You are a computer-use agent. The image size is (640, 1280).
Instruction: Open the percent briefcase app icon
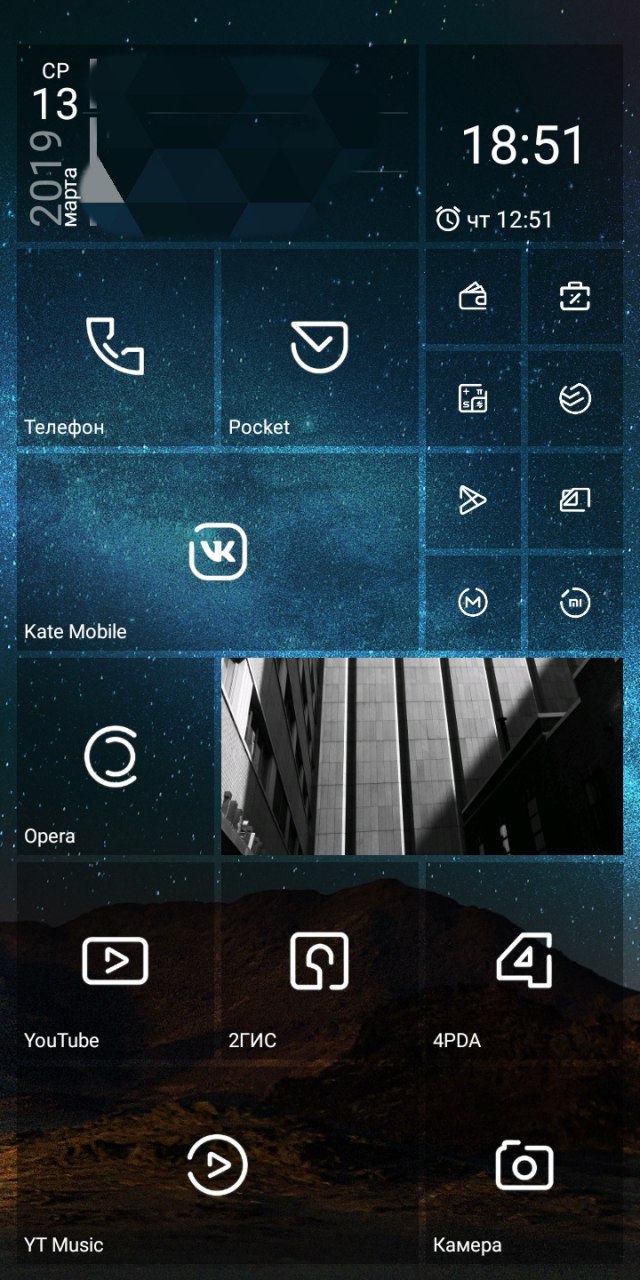pyautogui.click(x=575, y=296)
